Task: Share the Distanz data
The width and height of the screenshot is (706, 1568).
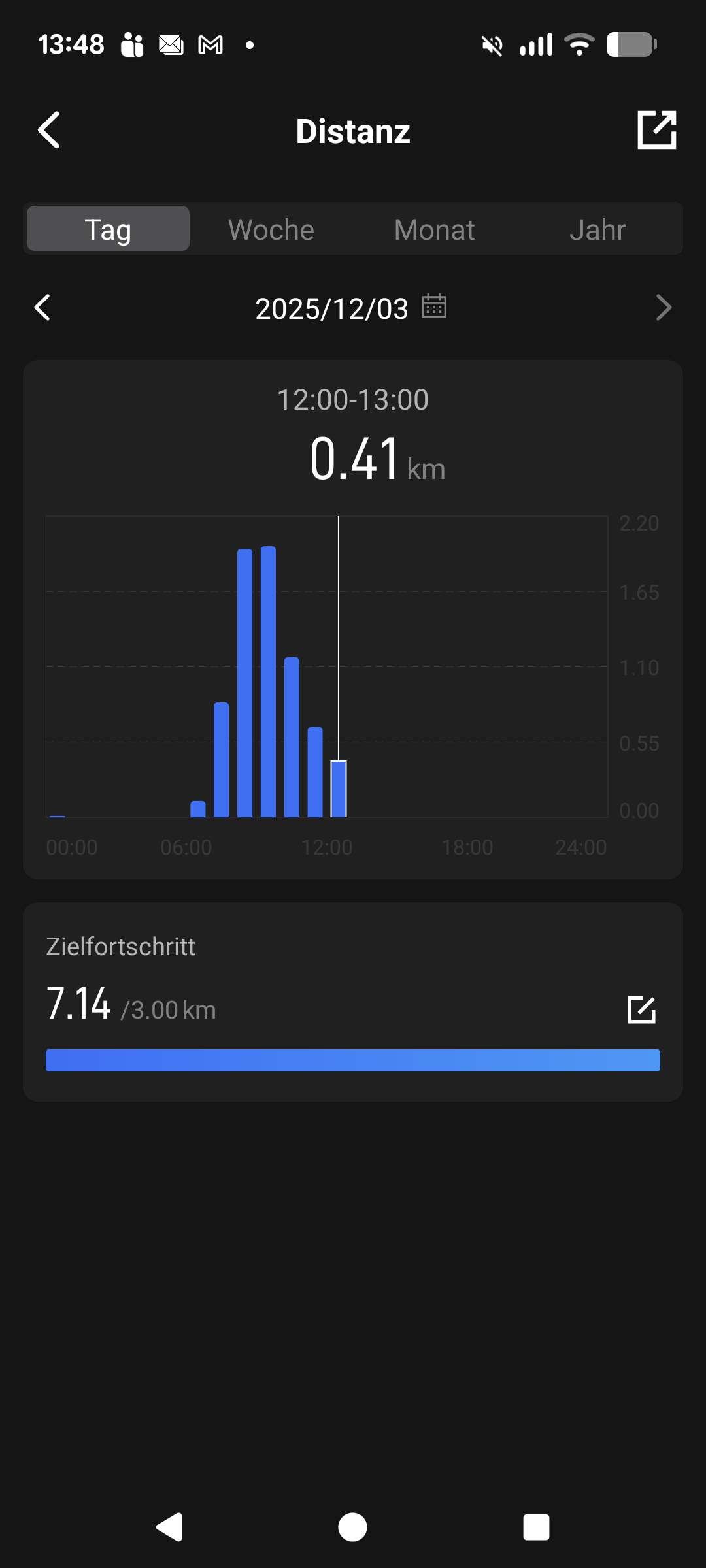Action: tap(656, 130)
